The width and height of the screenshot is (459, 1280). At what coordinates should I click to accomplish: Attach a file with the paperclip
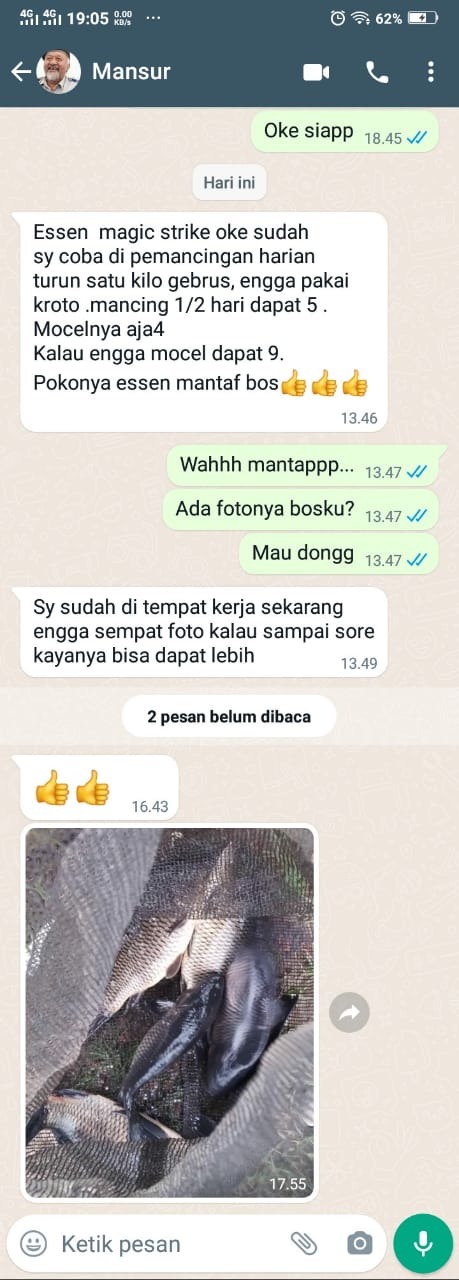point(303,1244)
